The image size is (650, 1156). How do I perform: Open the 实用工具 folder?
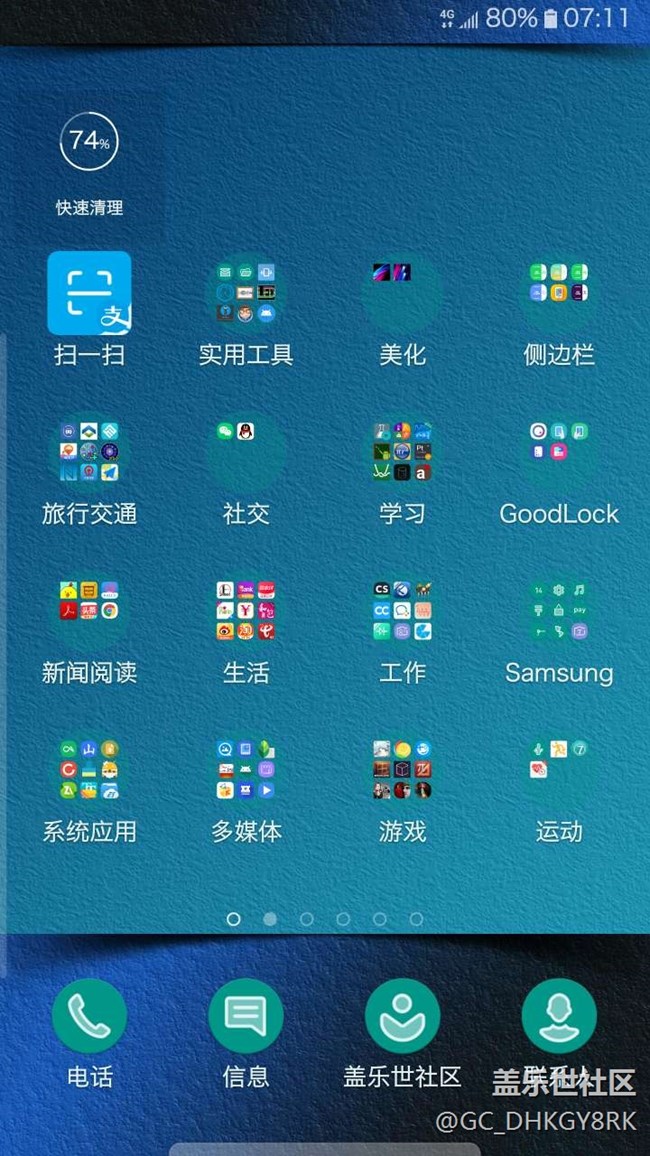pos(245,293)
